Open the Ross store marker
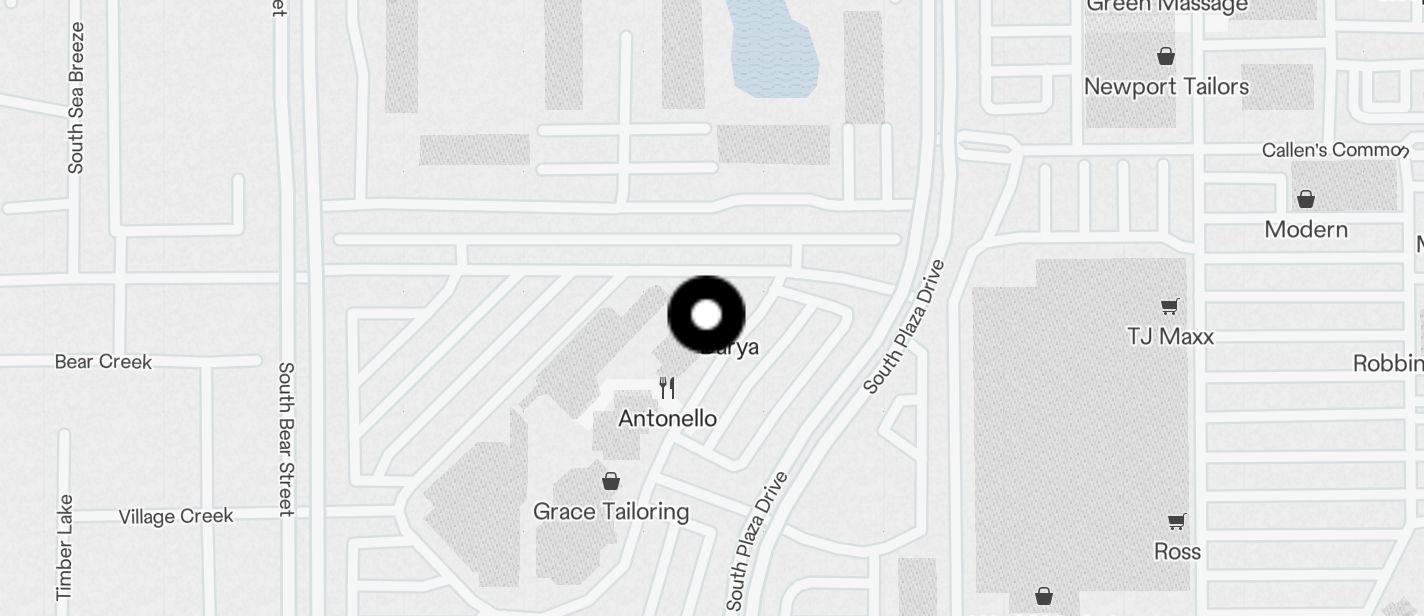The height and width of the screenshot is (616, 1424). [1177, 522]
